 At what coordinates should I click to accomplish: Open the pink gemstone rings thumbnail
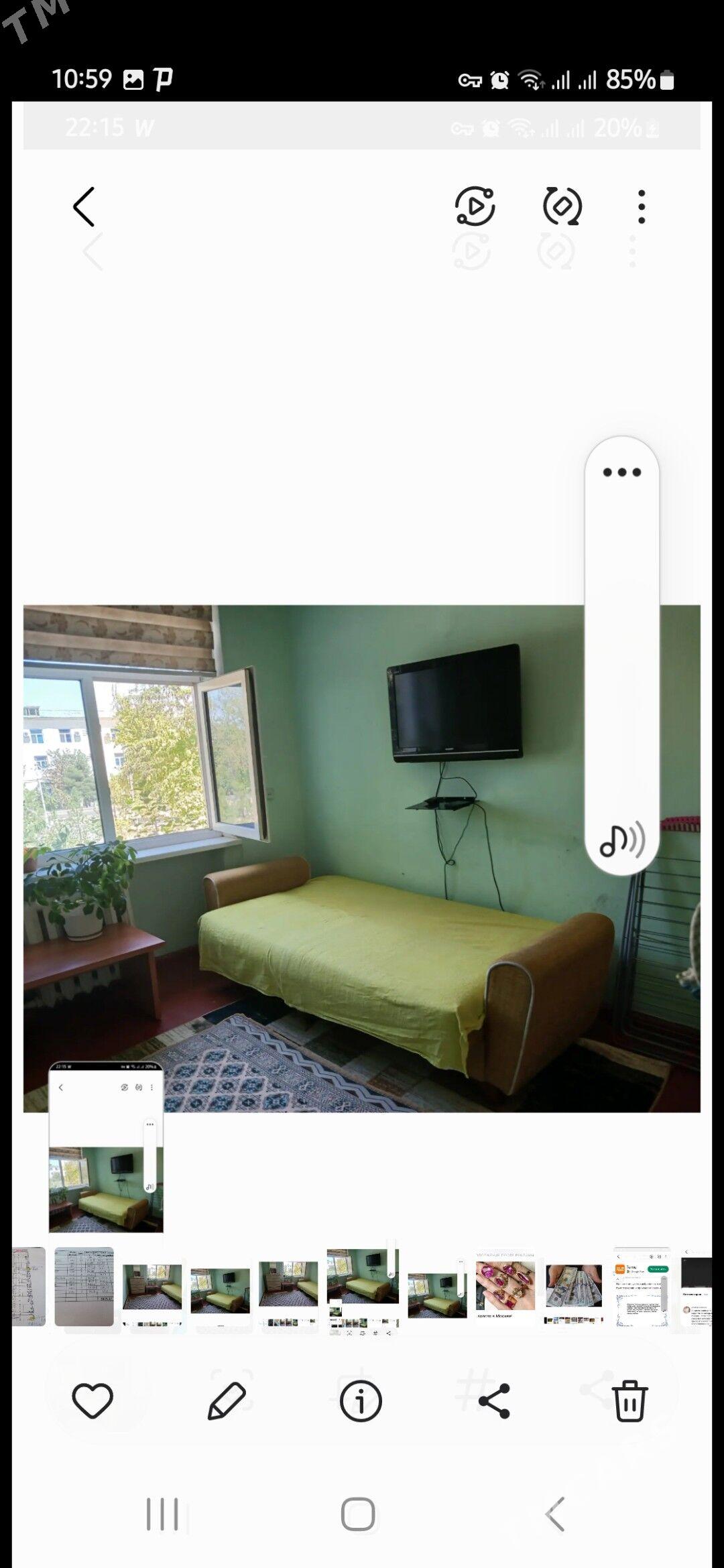click(505, 1287)
